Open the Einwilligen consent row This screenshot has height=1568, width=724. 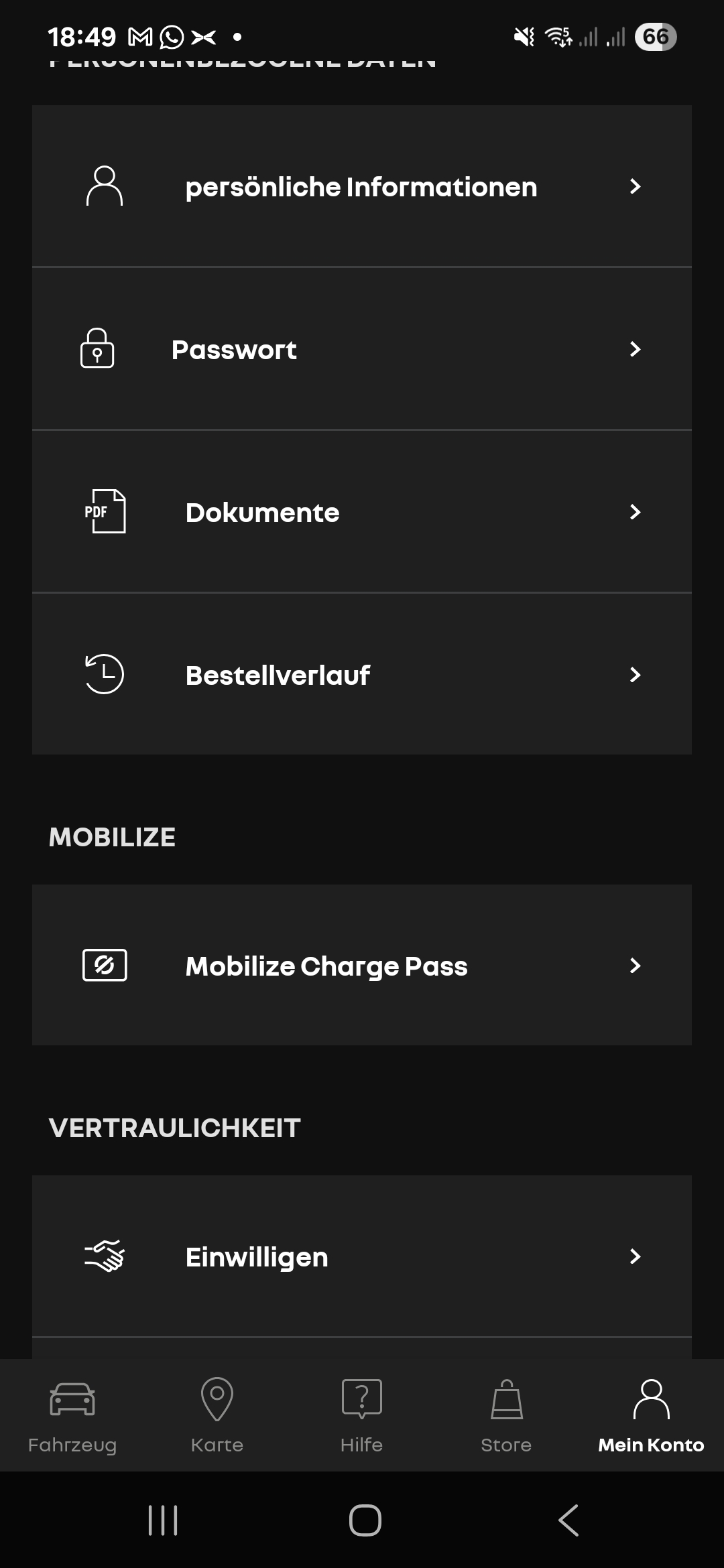(x=362, y=1256)
